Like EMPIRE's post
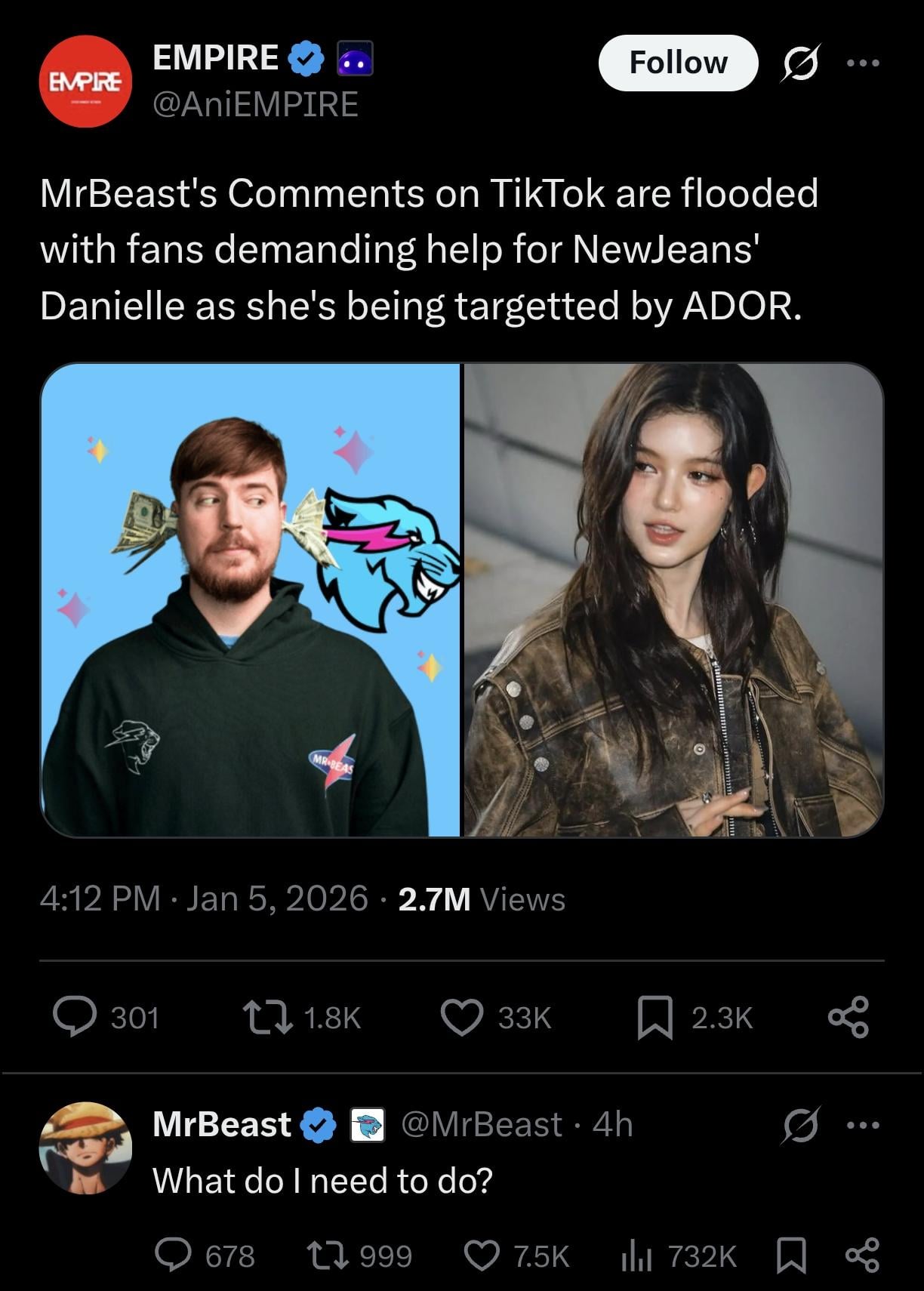The height and width of the screenshot is (1291, 924). [x=462, y=1016]
